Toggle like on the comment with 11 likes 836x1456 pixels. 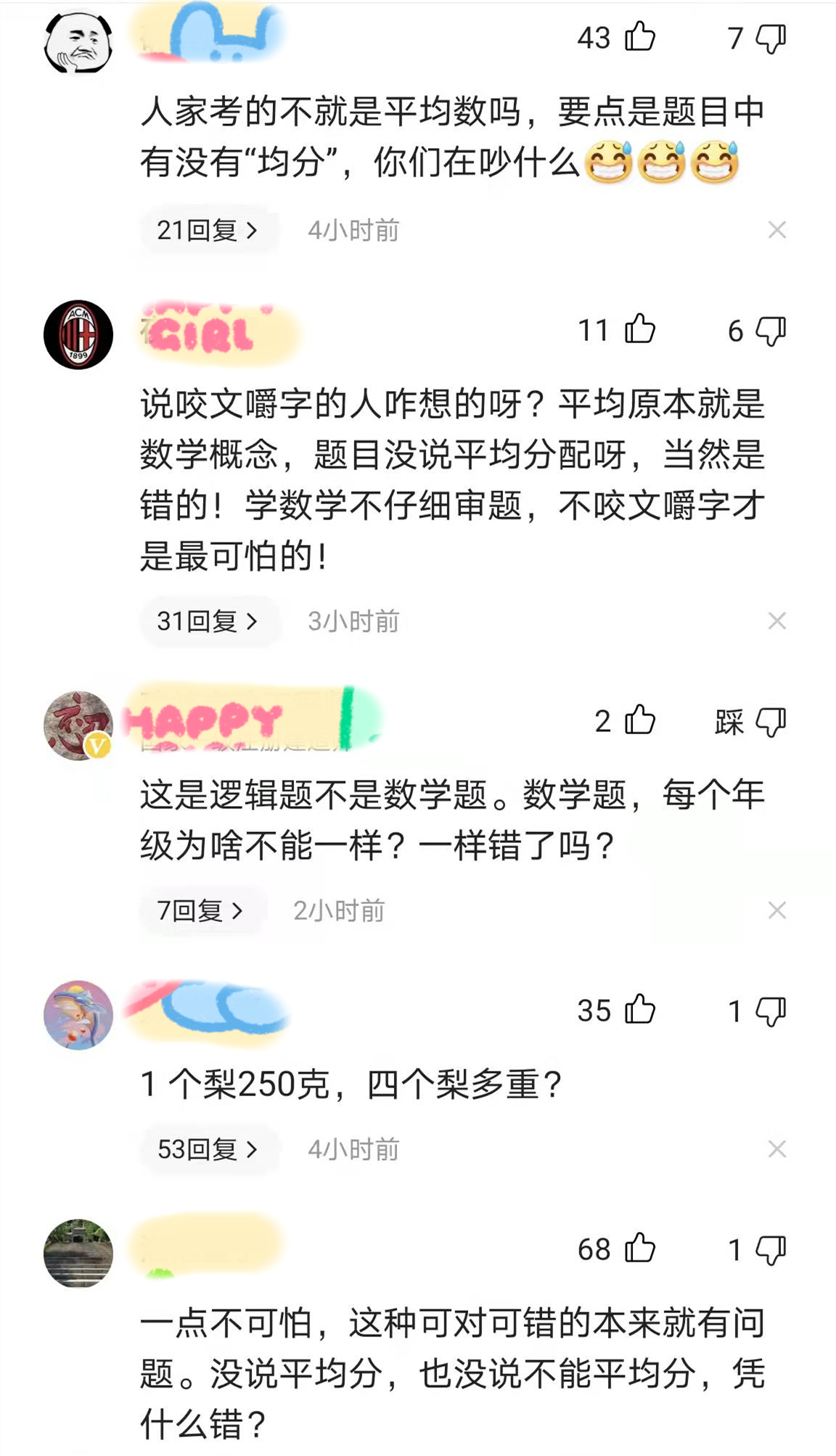(x=639, y=332)
